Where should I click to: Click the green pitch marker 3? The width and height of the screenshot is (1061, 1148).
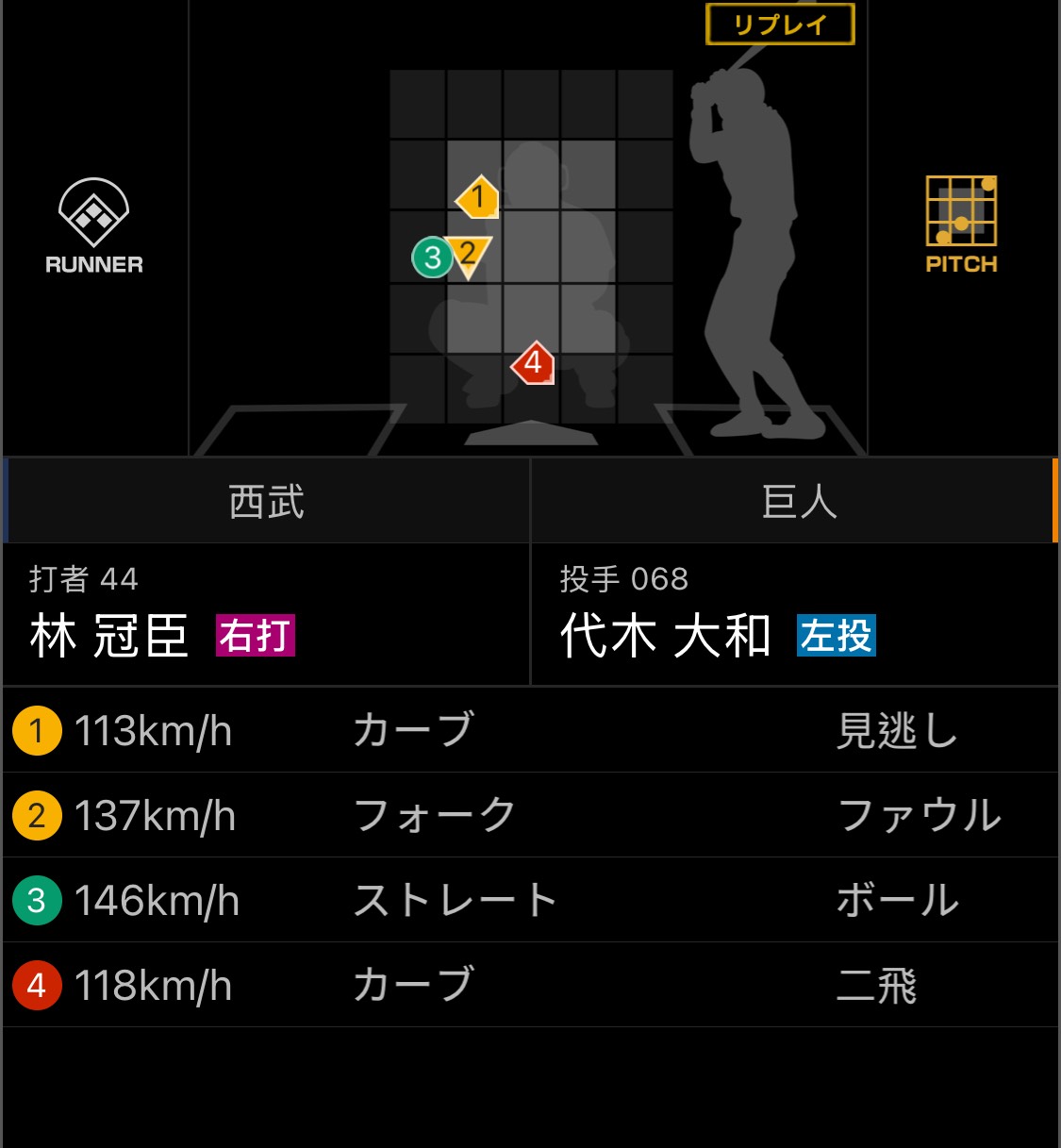tap(432, 255)
